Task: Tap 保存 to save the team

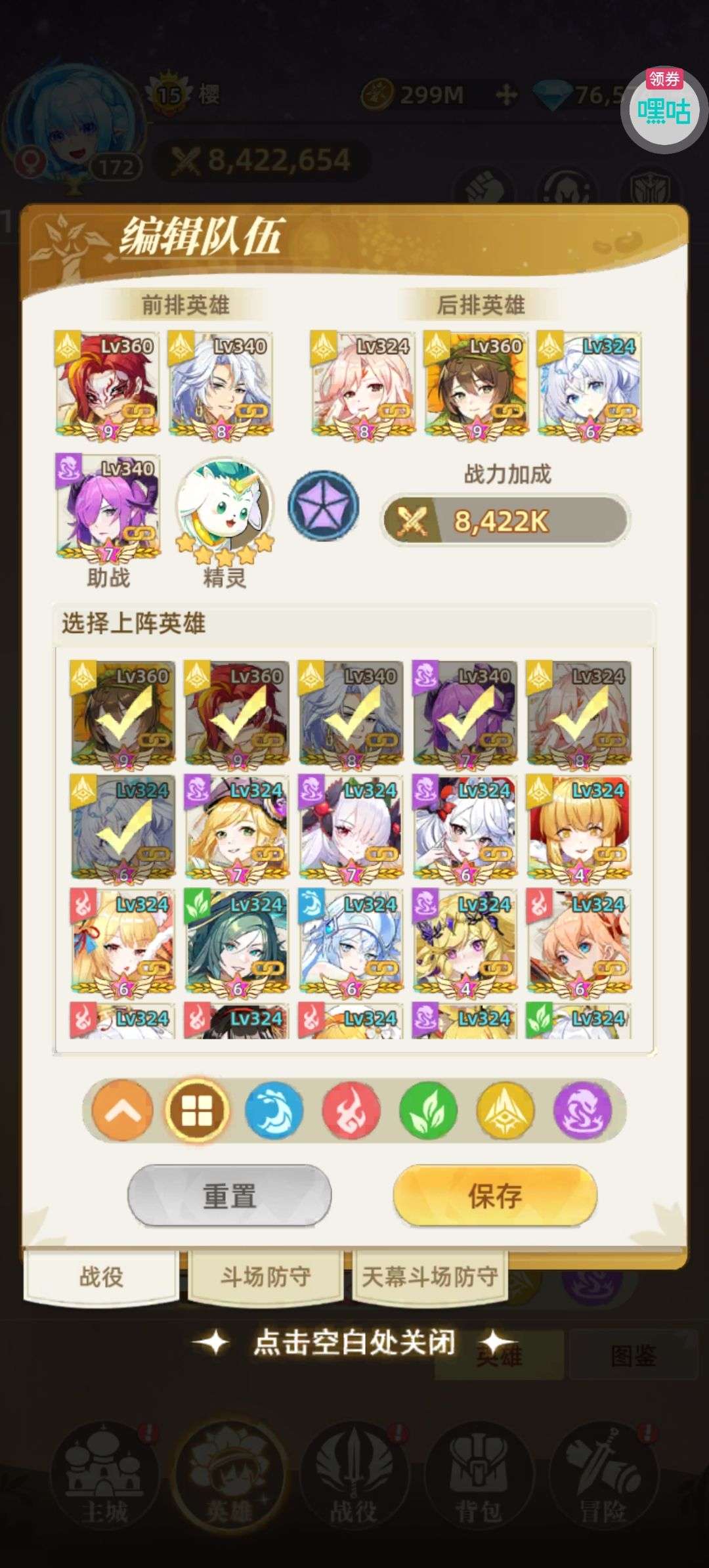Action: coord(495,1195)
